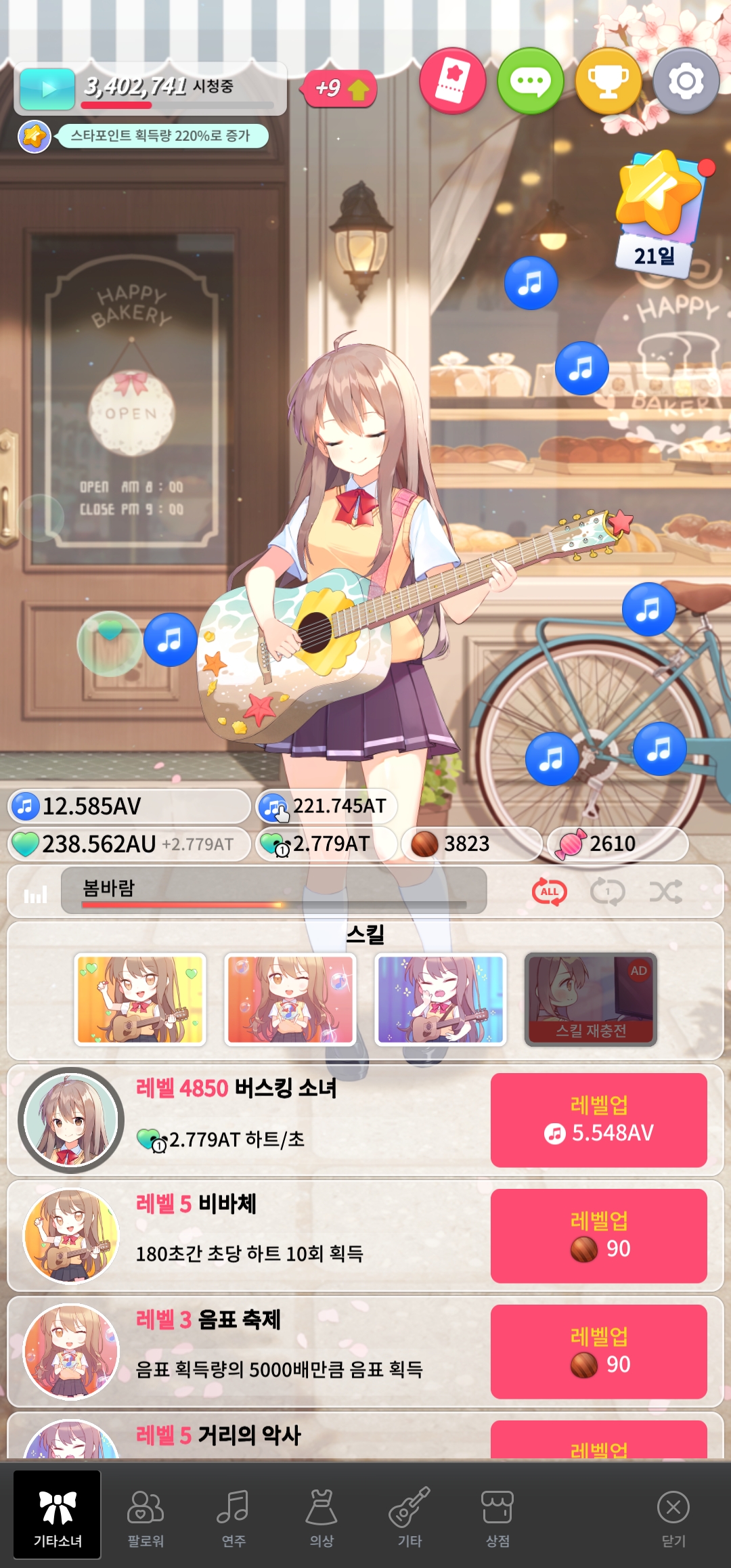
Task: Toggle repeat-one playback mode
Action: tap(607, 892)
